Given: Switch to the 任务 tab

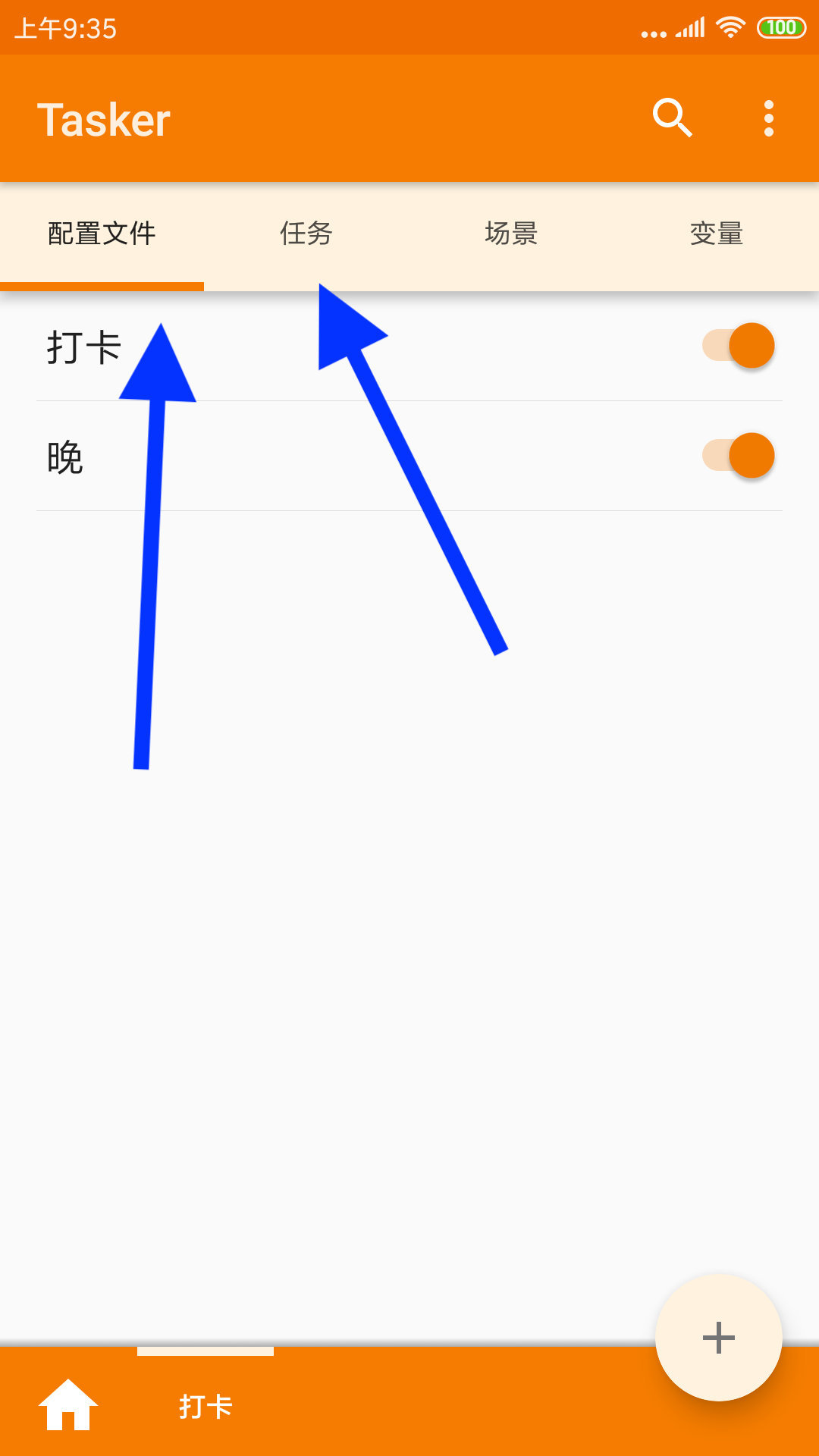Looking at the screenshot, I should point(306,234).
